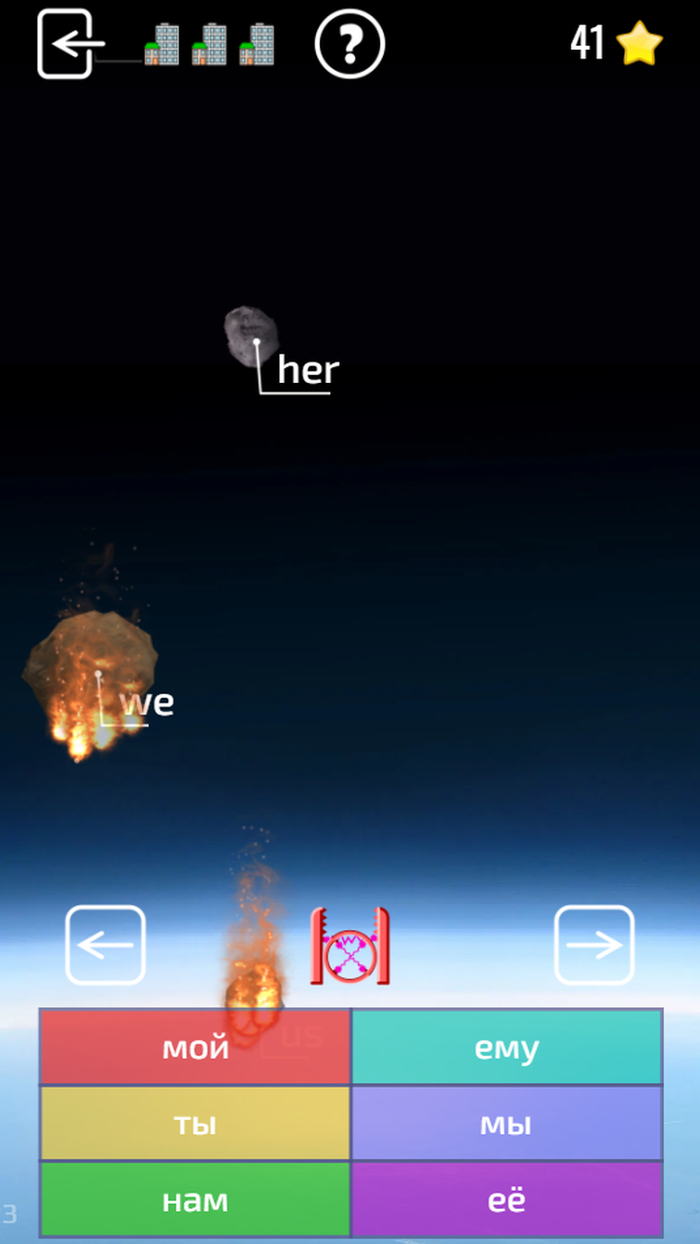
Task: Choose the purple "её" answer
Action: [x=506, y=1199]
